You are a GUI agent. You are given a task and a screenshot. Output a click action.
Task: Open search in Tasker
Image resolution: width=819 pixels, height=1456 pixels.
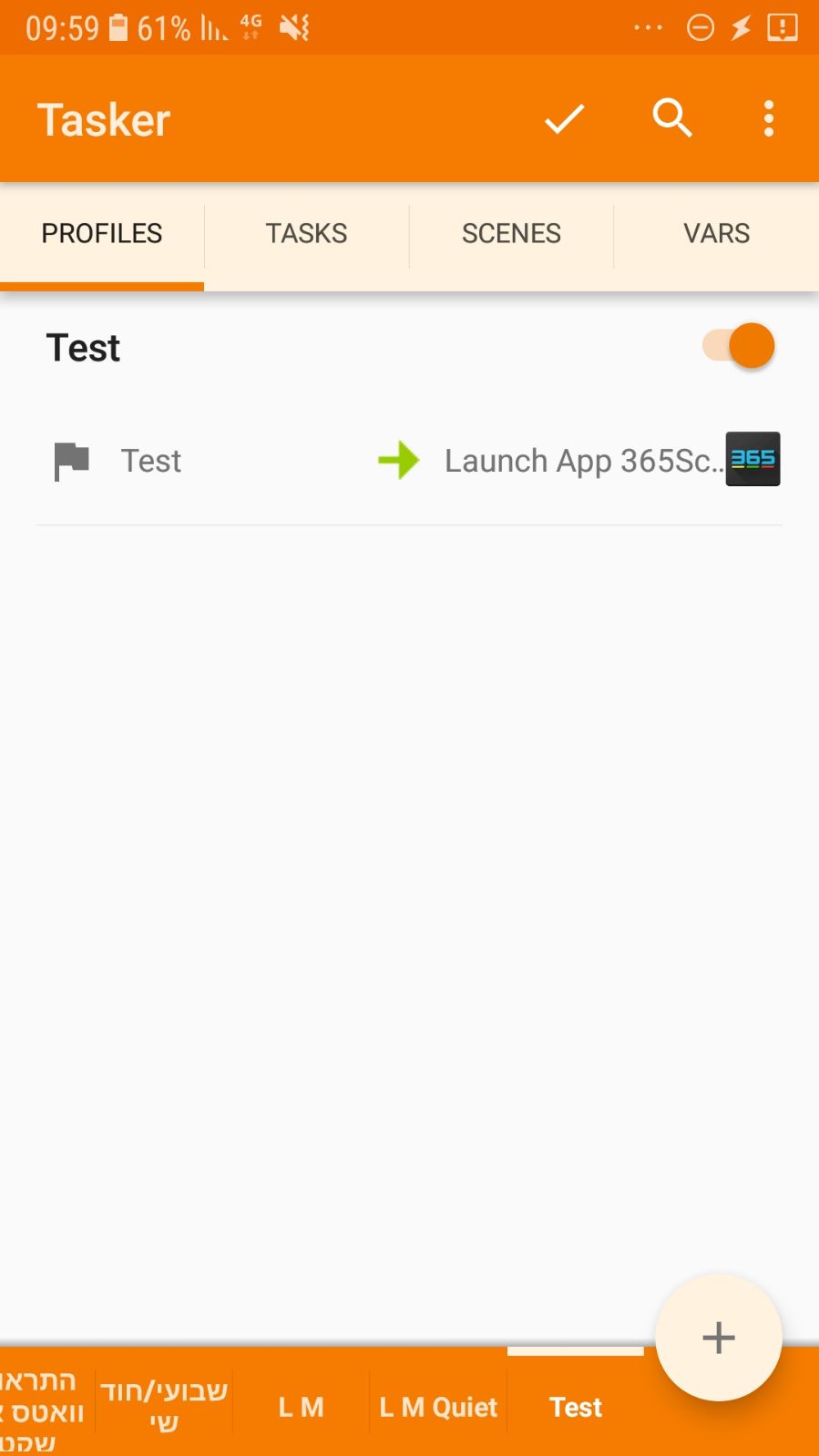point(672,118)
